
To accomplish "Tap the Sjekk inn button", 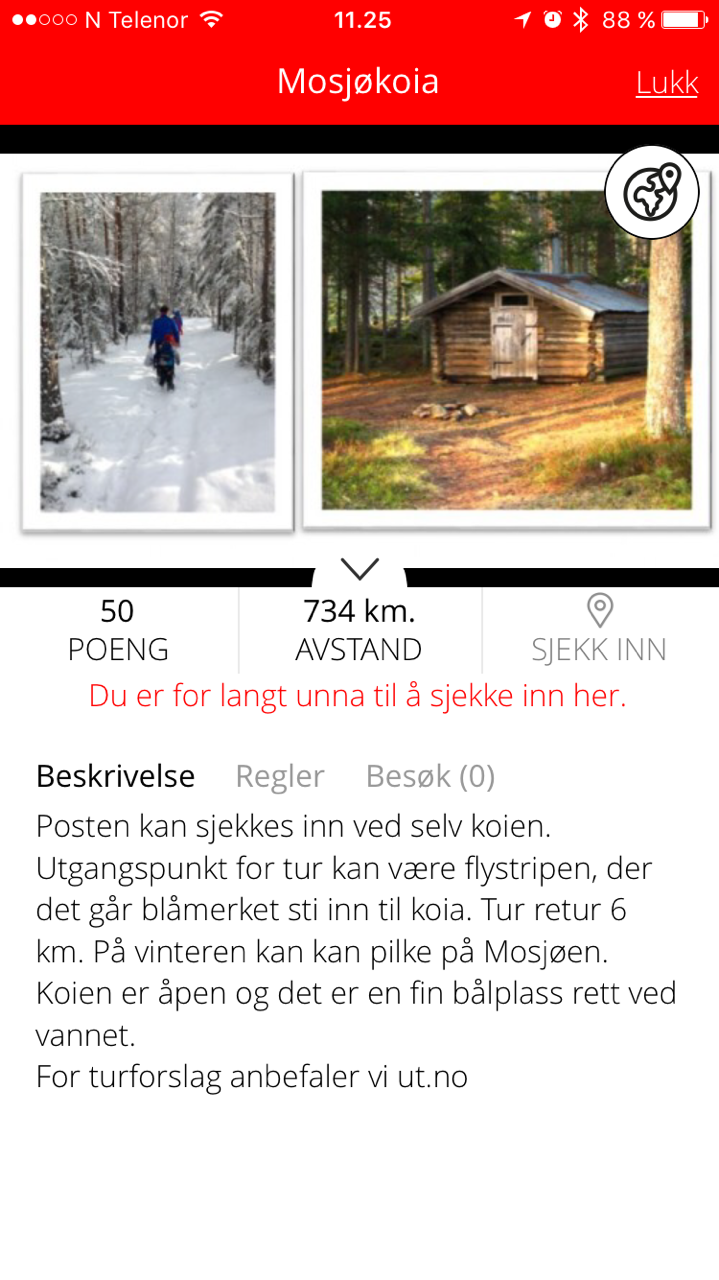I will coord(599,630).
